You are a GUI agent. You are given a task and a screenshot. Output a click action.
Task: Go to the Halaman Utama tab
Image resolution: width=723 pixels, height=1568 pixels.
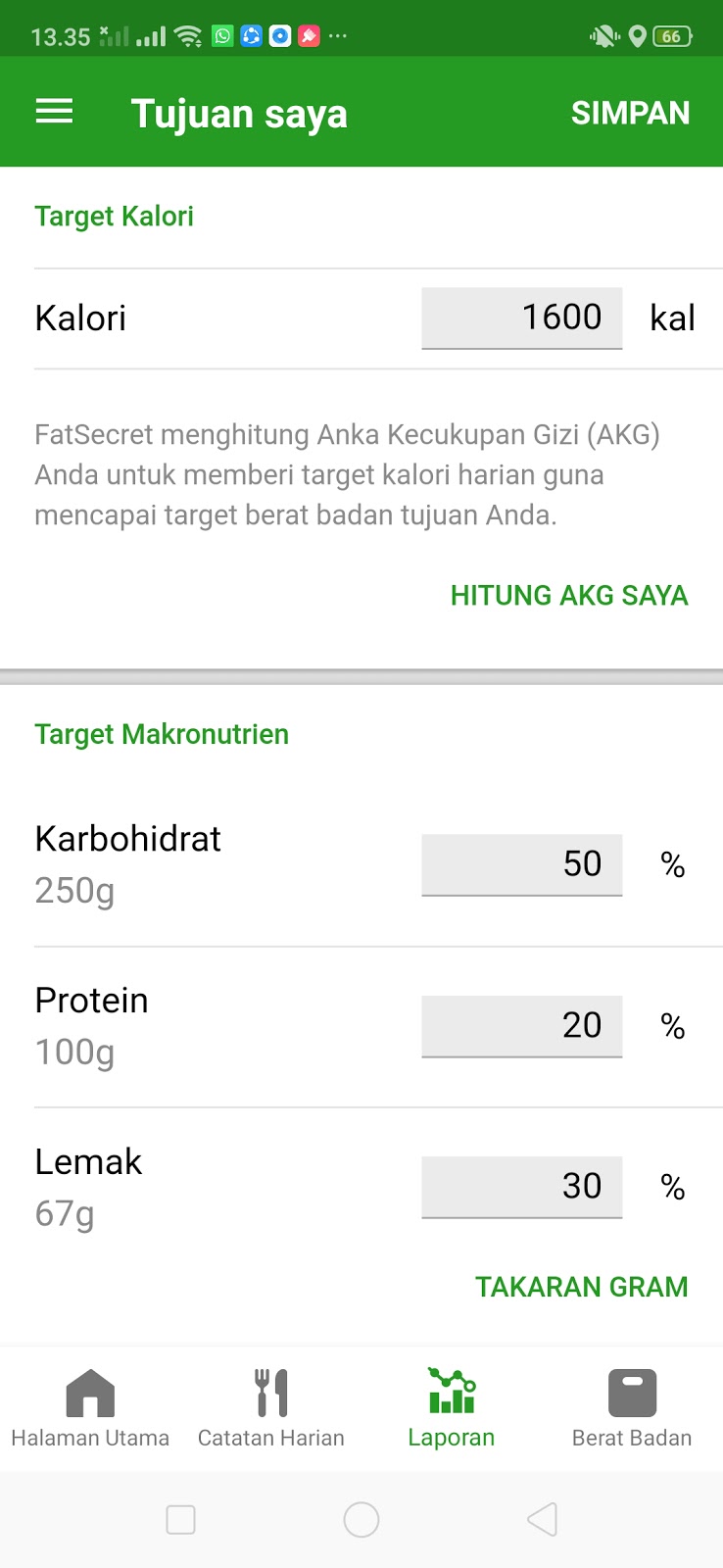[90, 1408]
